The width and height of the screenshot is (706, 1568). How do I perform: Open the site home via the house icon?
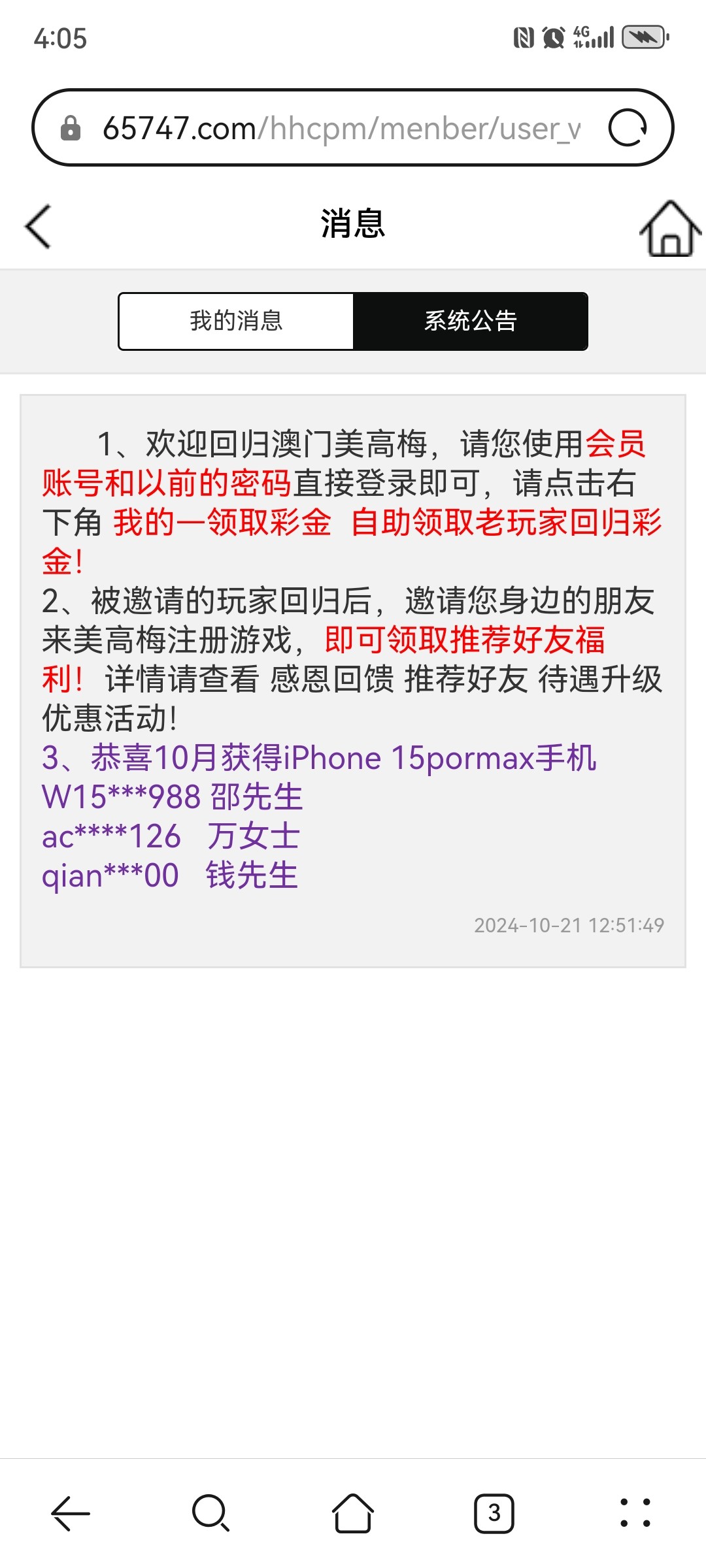671,228
